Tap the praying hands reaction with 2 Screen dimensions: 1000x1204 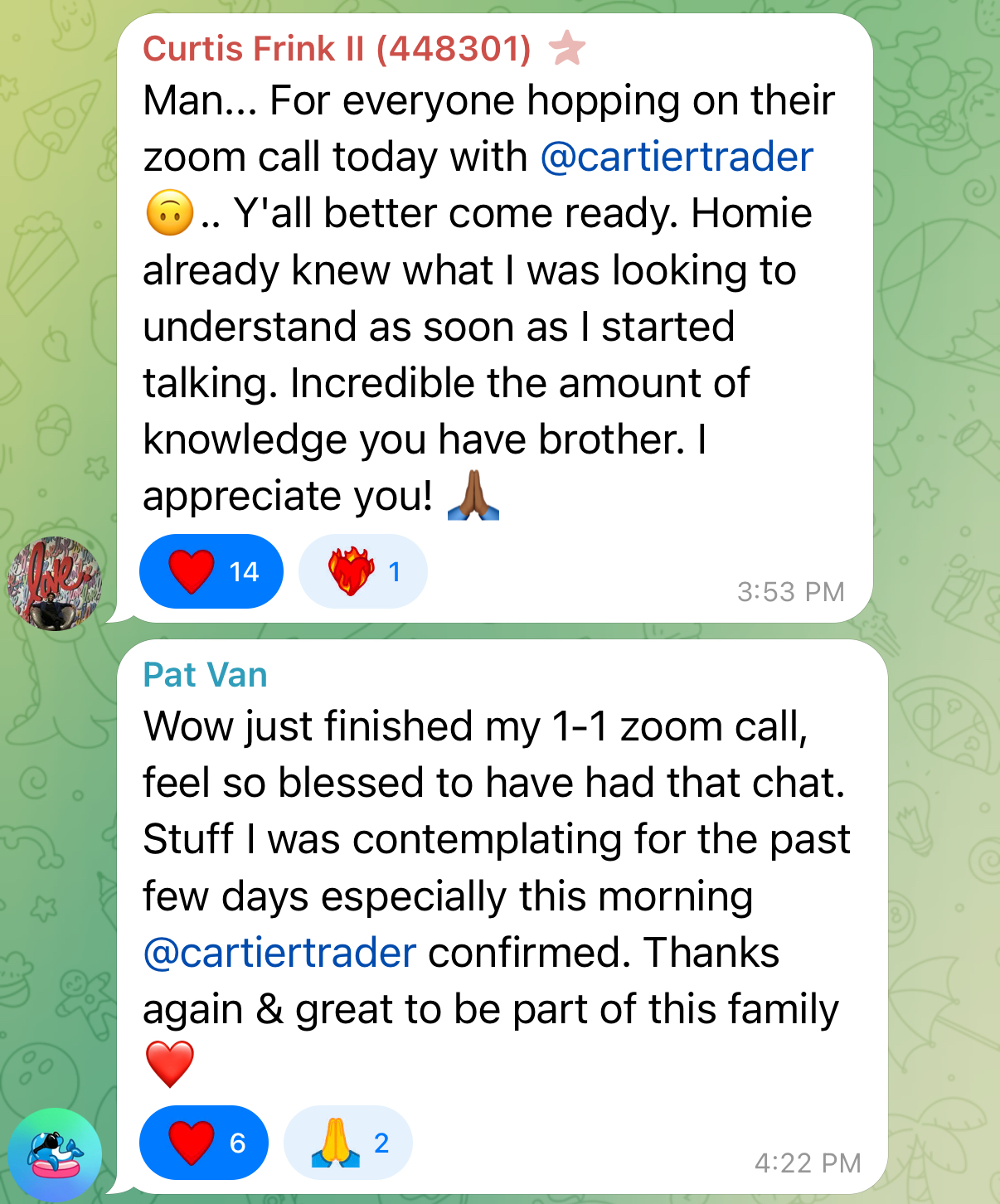pos(347,1143)
